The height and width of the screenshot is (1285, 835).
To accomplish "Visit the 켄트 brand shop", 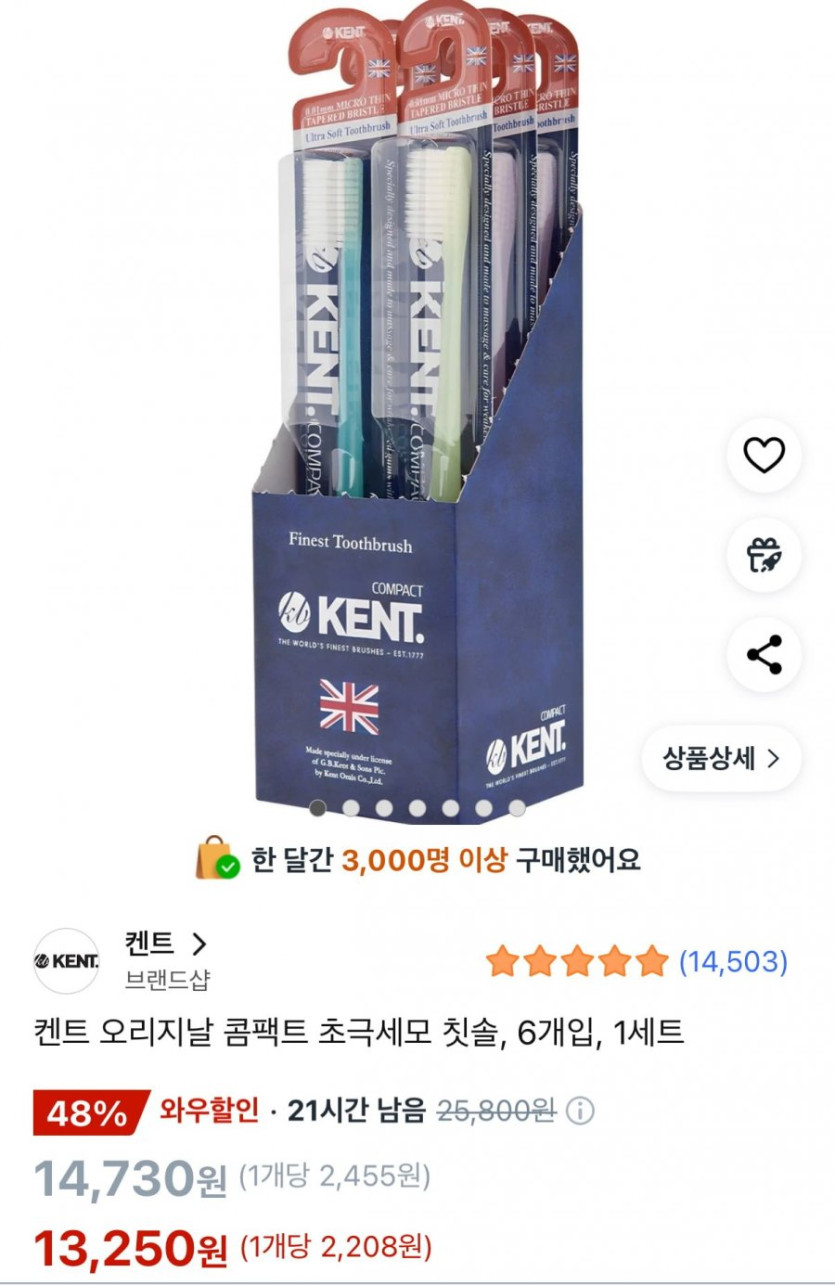I will 166,944.
